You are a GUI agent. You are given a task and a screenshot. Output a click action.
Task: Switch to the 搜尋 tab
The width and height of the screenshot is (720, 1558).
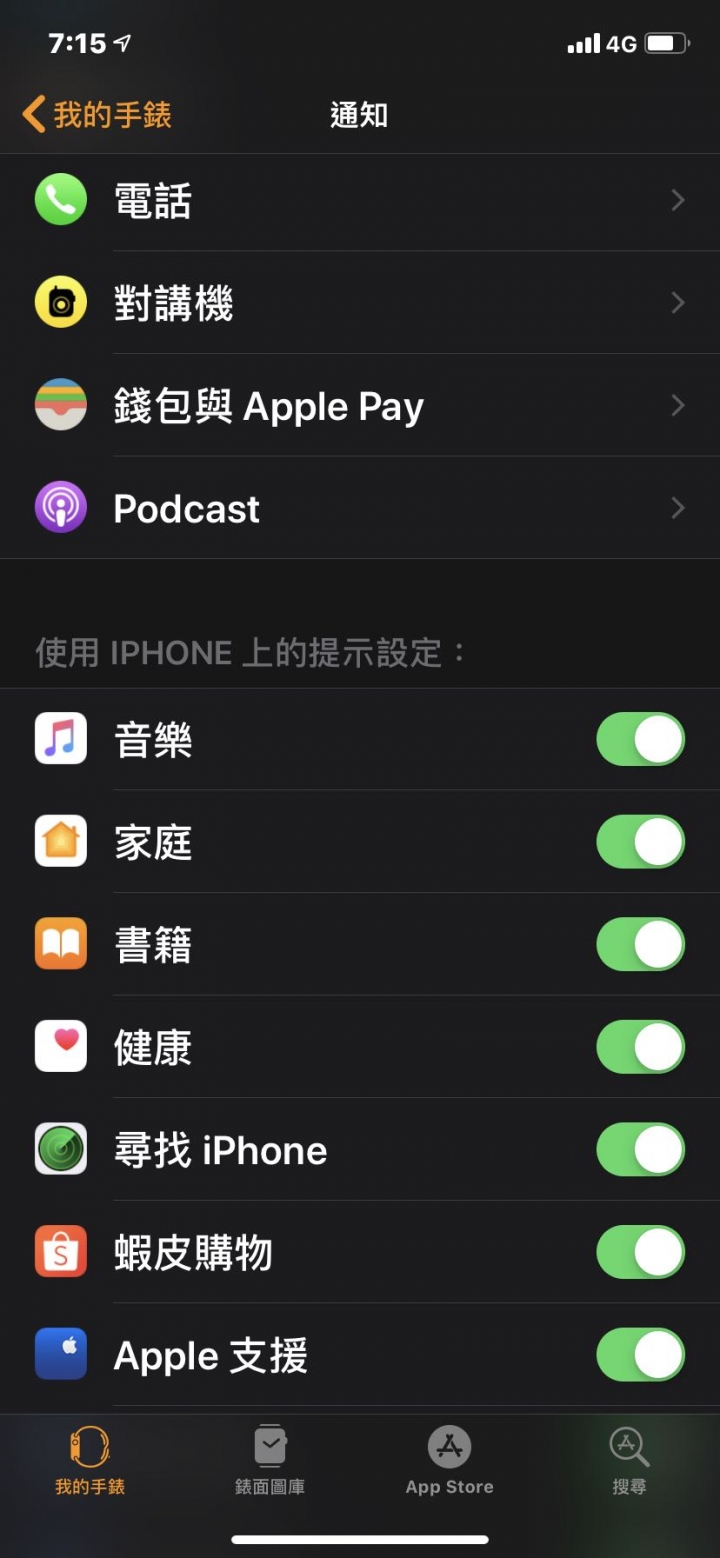point(629,1461)
